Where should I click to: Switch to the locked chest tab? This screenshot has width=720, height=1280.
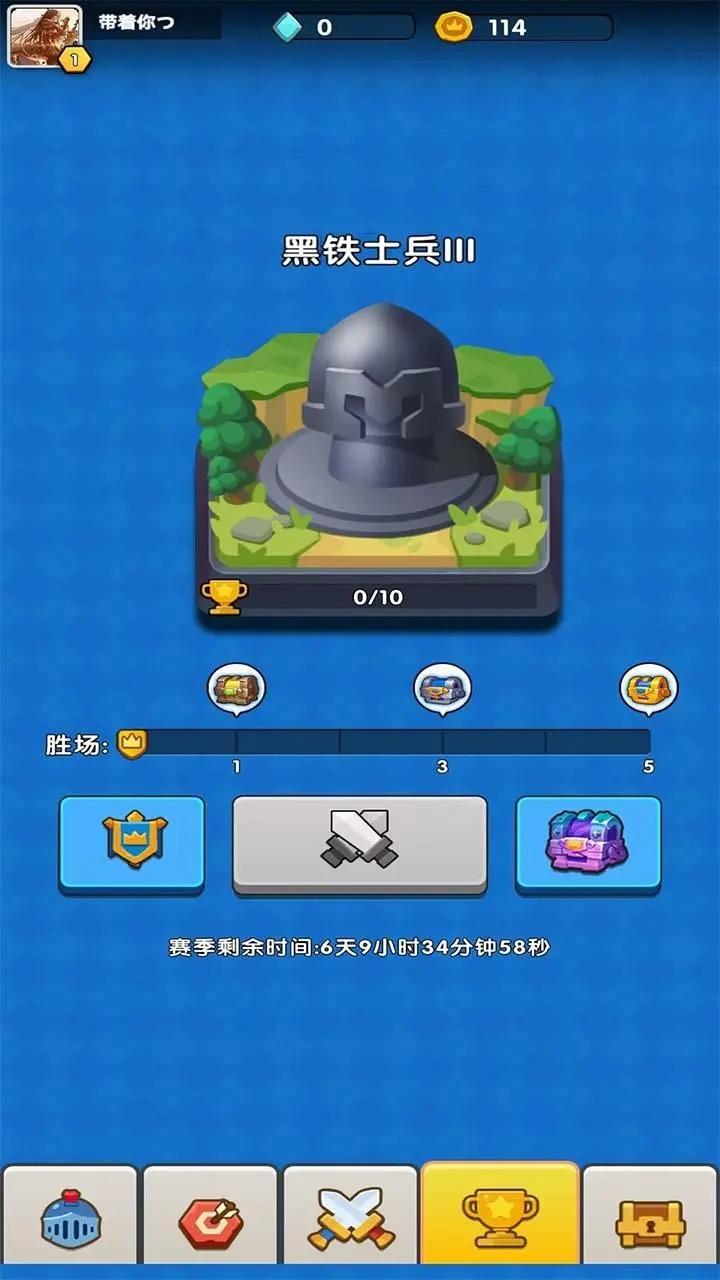pos(650,1219)
